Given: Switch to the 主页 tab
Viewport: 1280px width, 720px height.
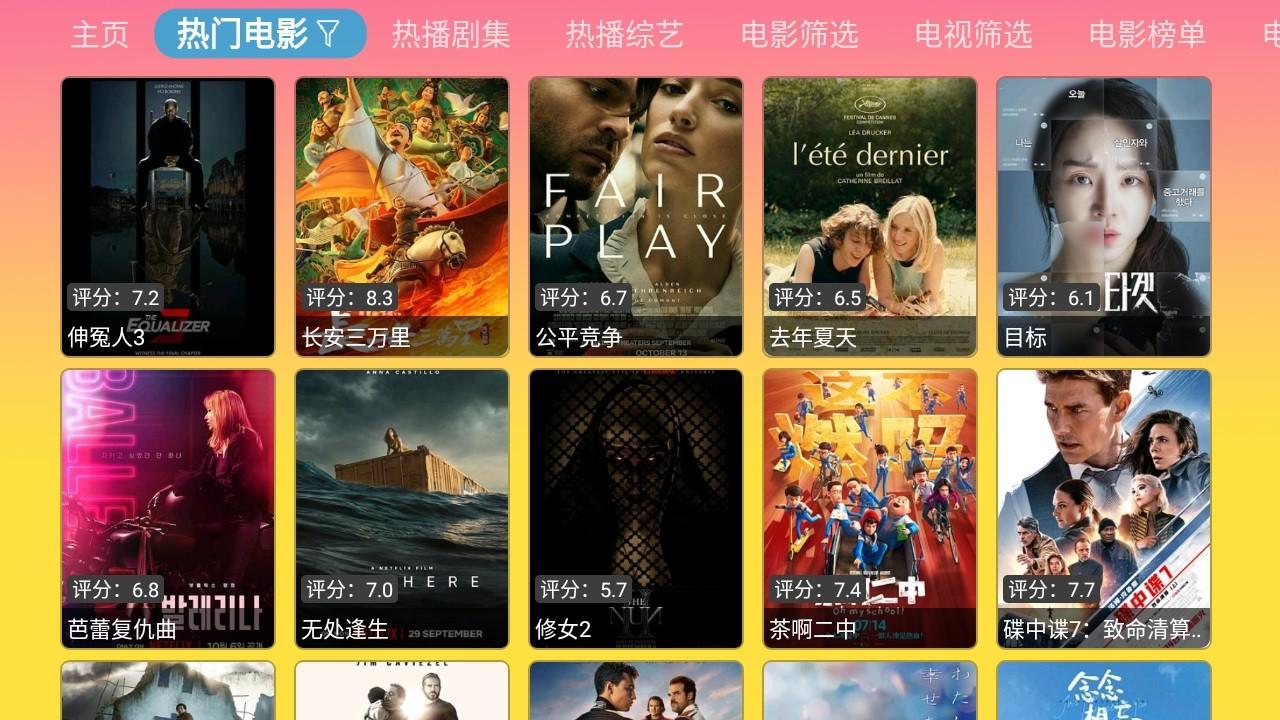Looking at the screenshot, I should [100, 35].
